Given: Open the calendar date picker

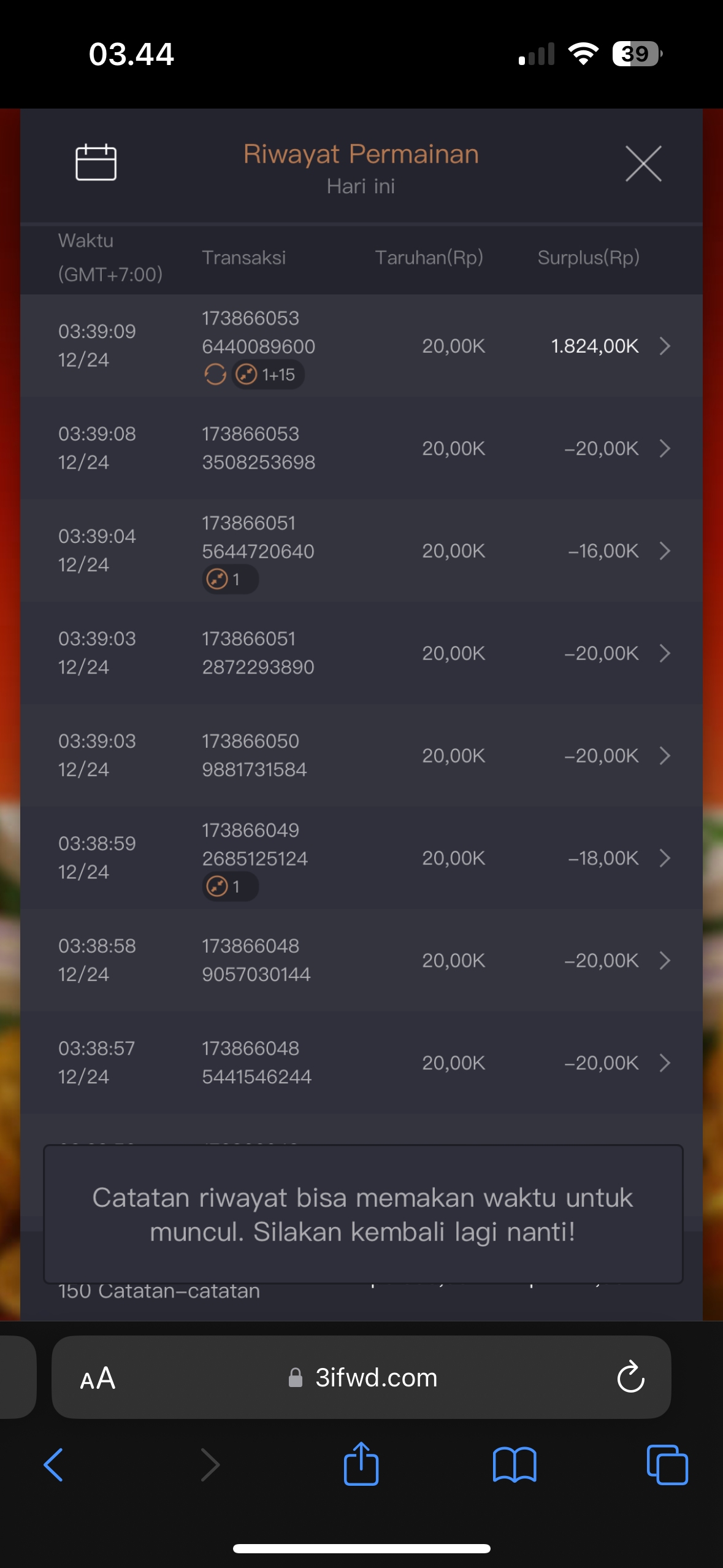Looking at the screenshot, I should [x=96, y=163].
